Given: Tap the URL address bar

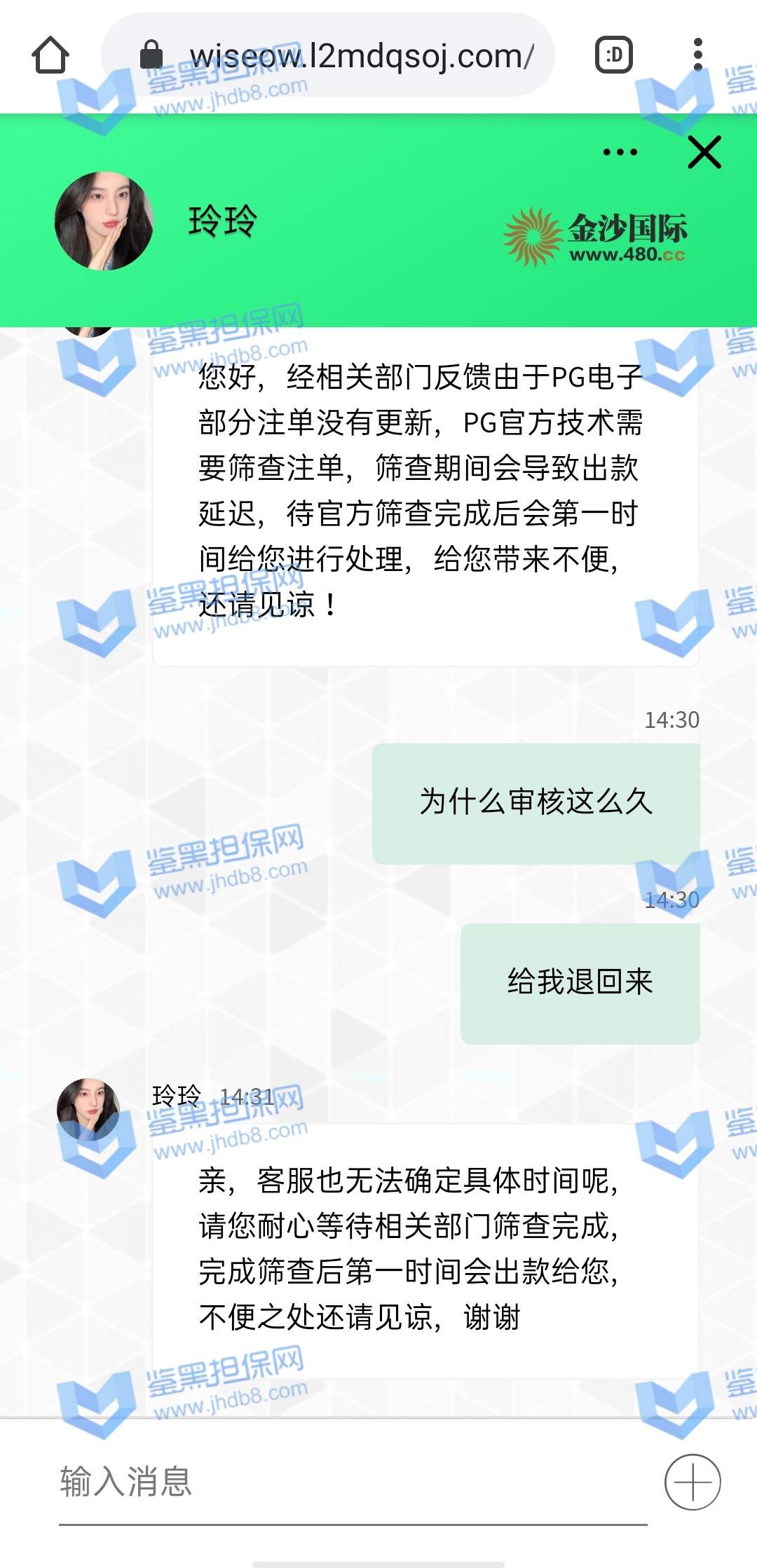Looking at the screenshot, I should [x=336, y=55].
